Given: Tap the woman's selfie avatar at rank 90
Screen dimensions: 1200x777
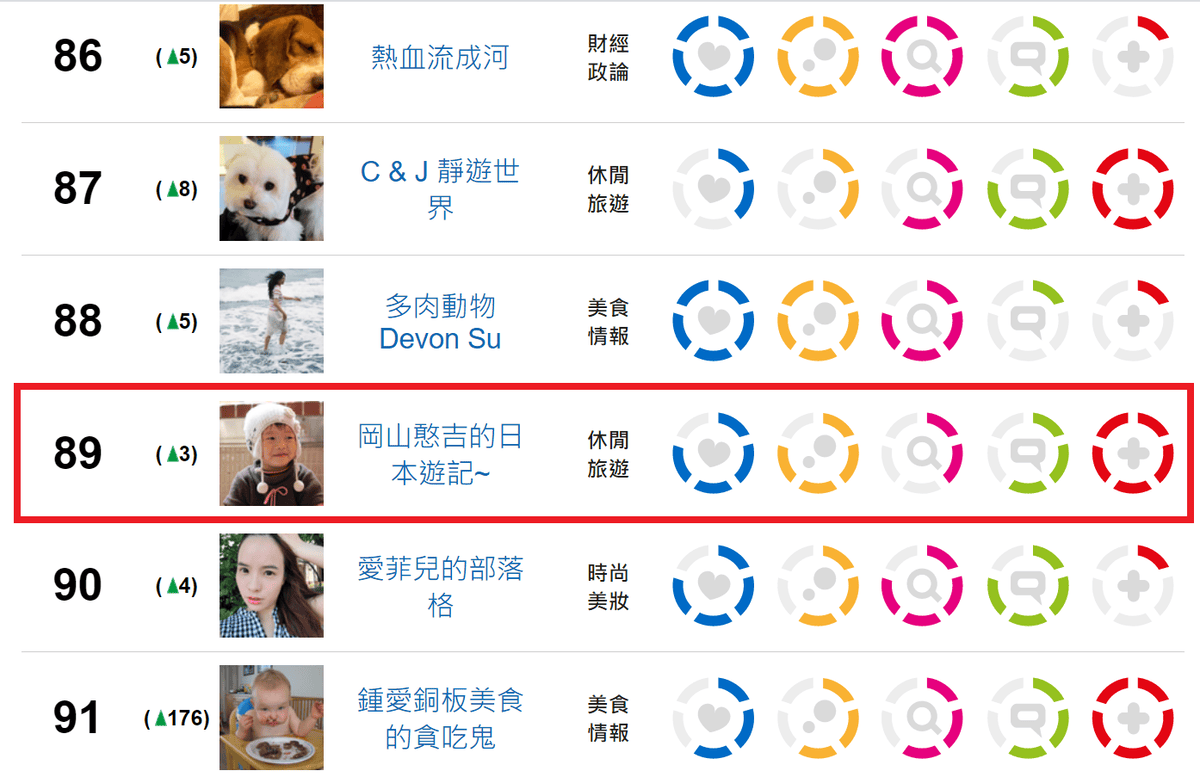Looking at the screenshot, I should [x=271, y=585].
